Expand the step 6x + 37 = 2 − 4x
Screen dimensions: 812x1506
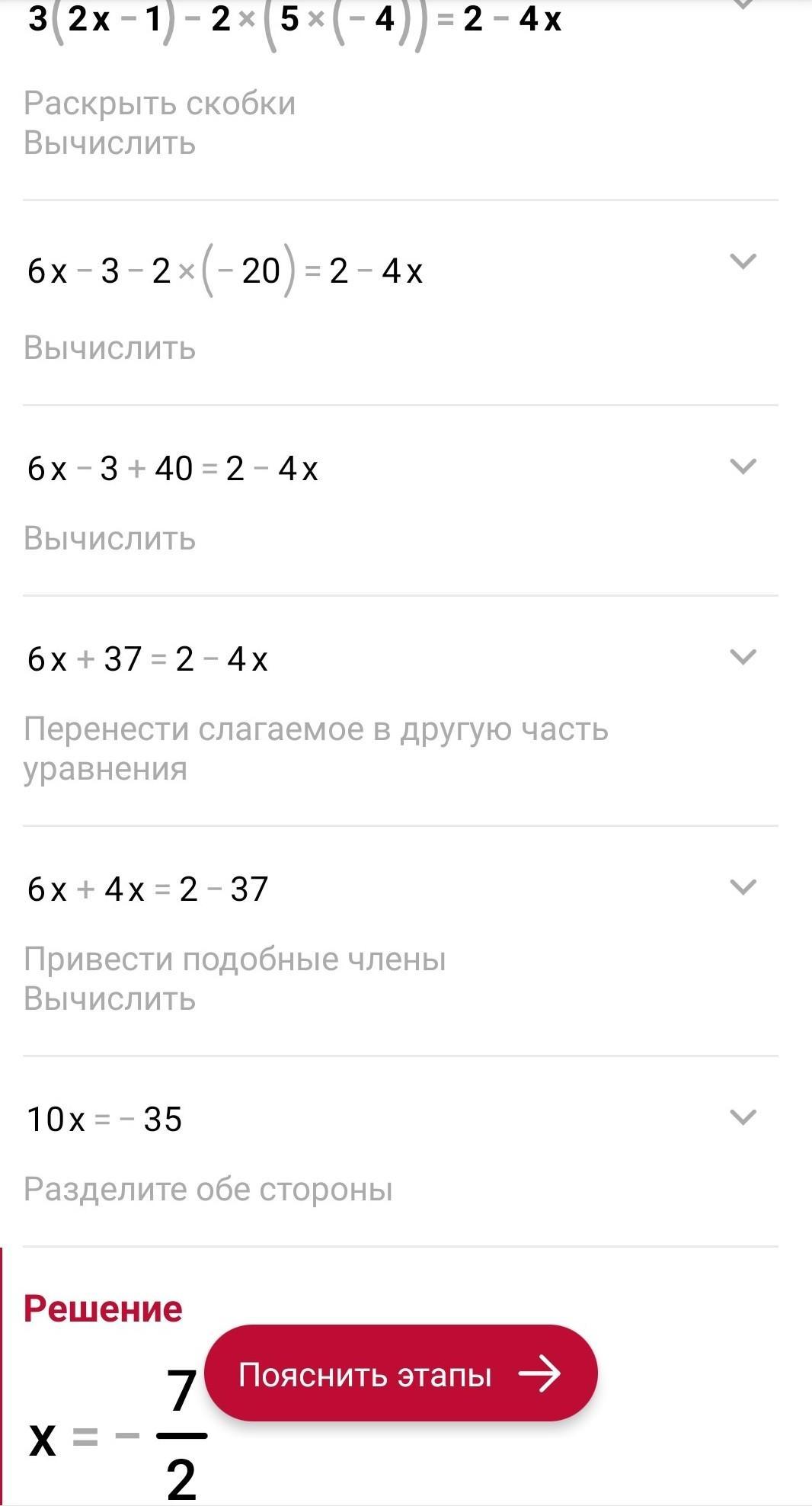click(743, 656)
